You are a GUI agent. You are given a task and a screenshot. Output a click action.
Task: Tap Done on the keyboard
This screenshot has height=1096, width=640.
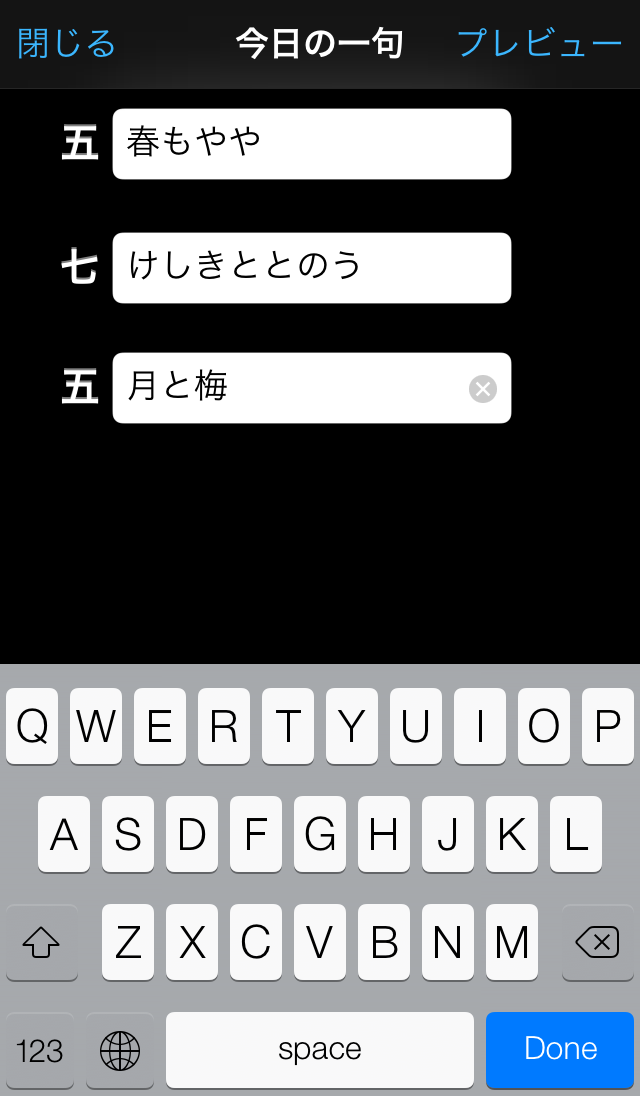coord(560,1049)
